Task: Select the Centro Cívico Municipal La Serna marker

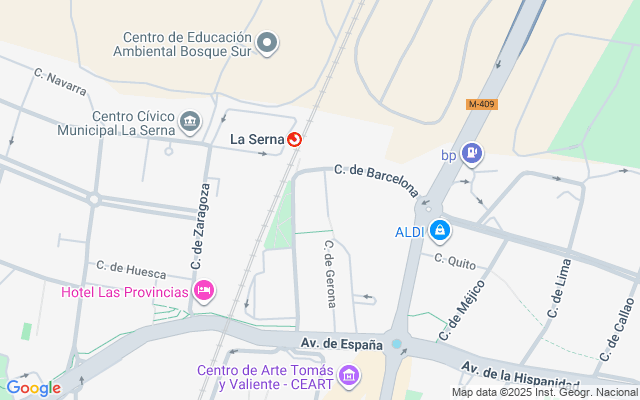Action: point(190,124)
